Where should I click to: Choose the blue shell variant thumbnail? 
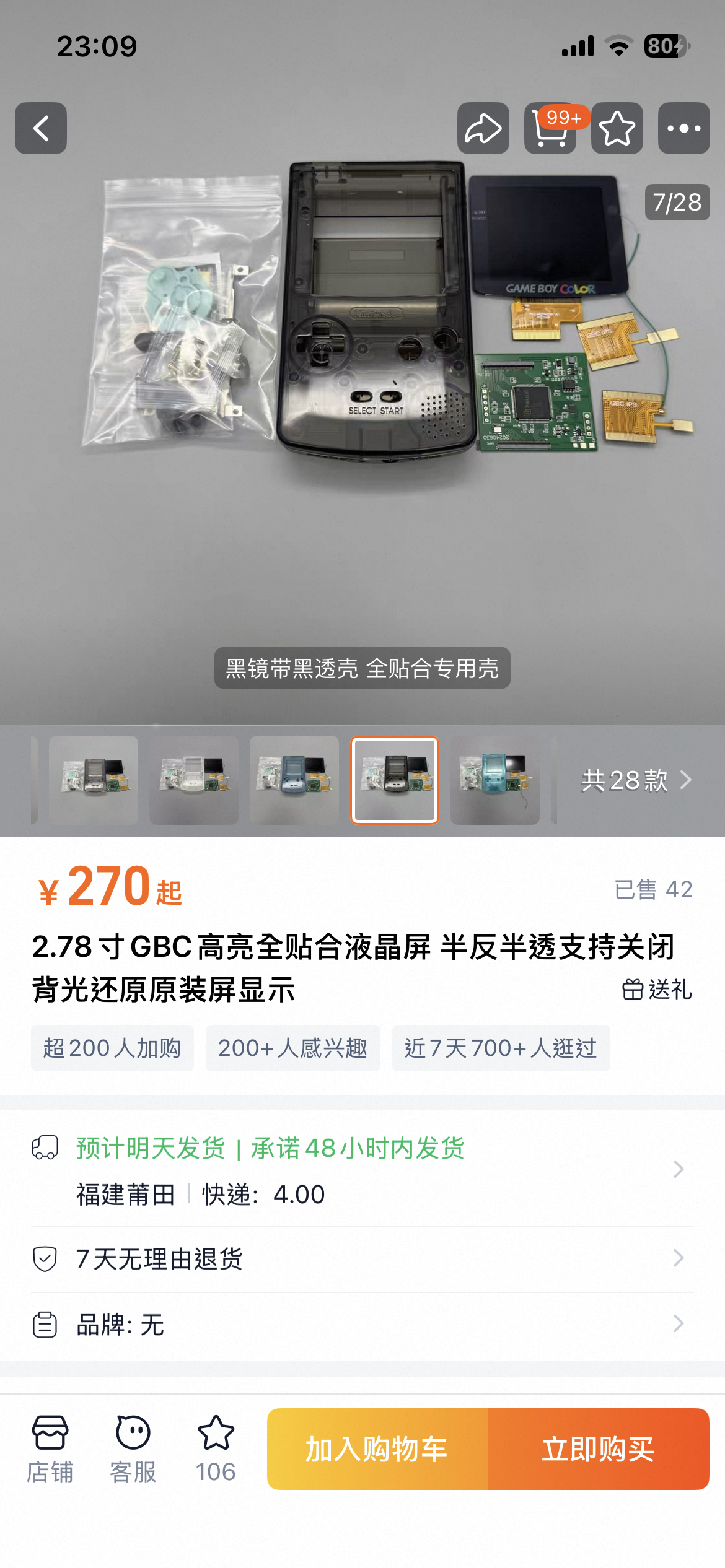294,780
